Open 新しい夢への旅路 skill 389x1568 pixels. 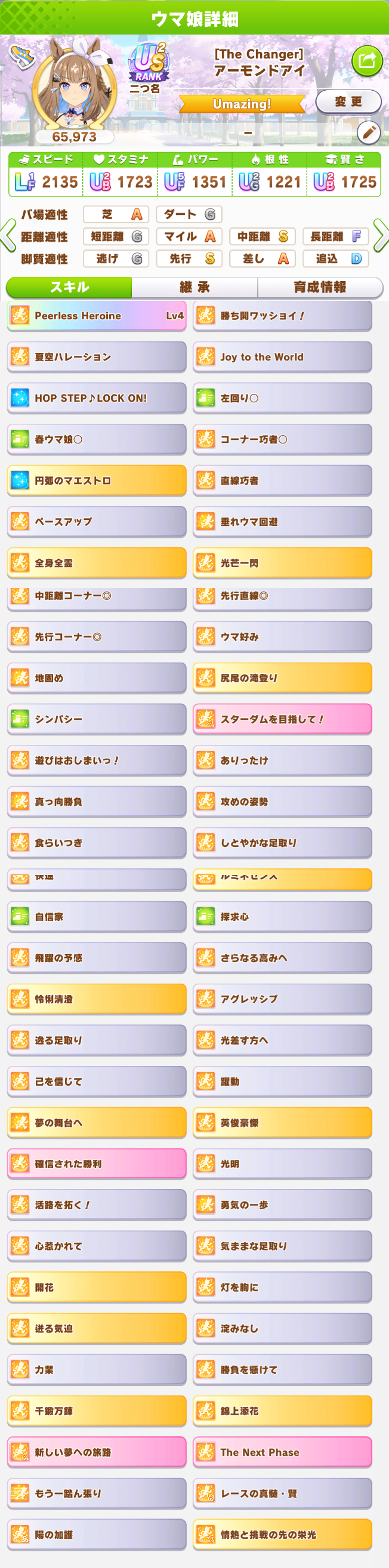point(97,1452)
